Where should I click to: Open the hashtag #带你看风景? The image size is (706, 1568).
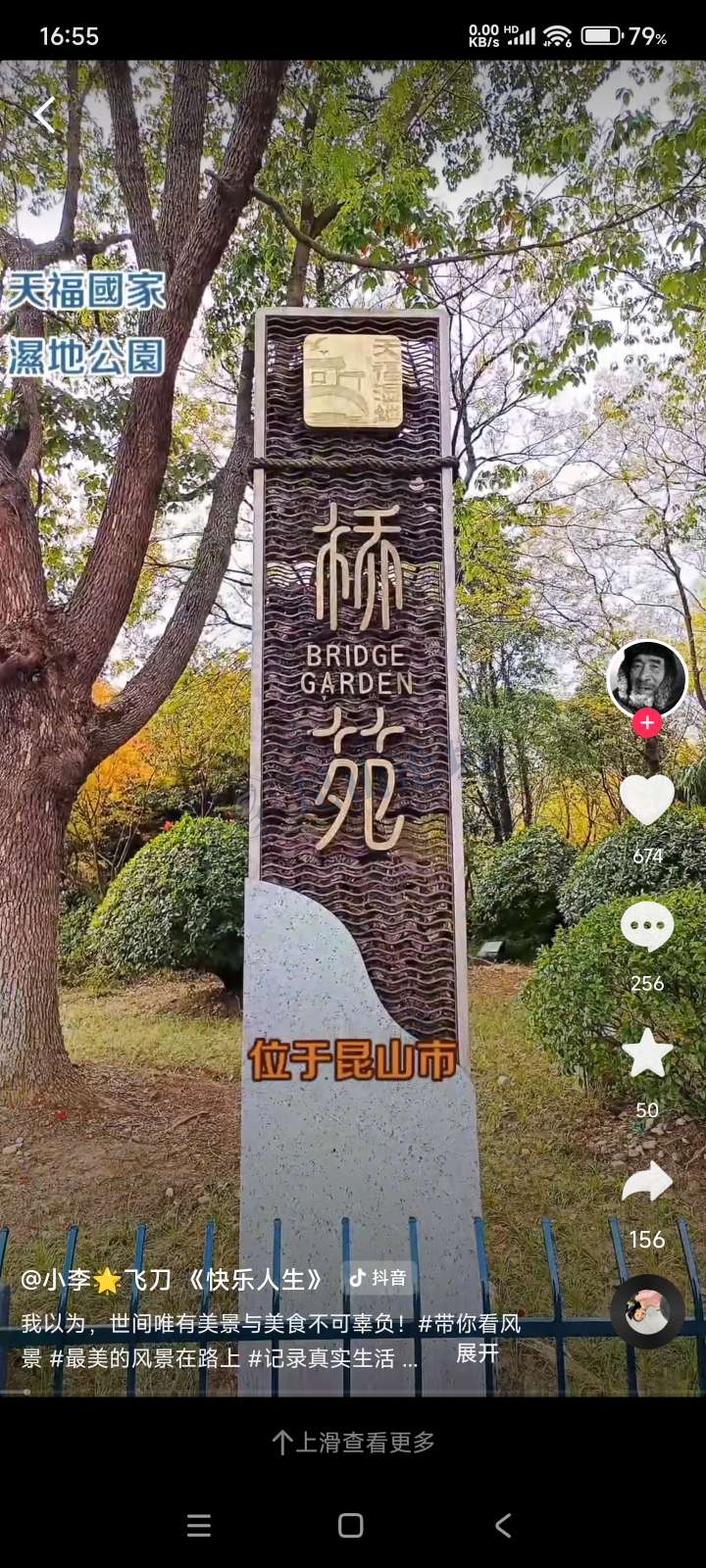[x=469, y=1324]
